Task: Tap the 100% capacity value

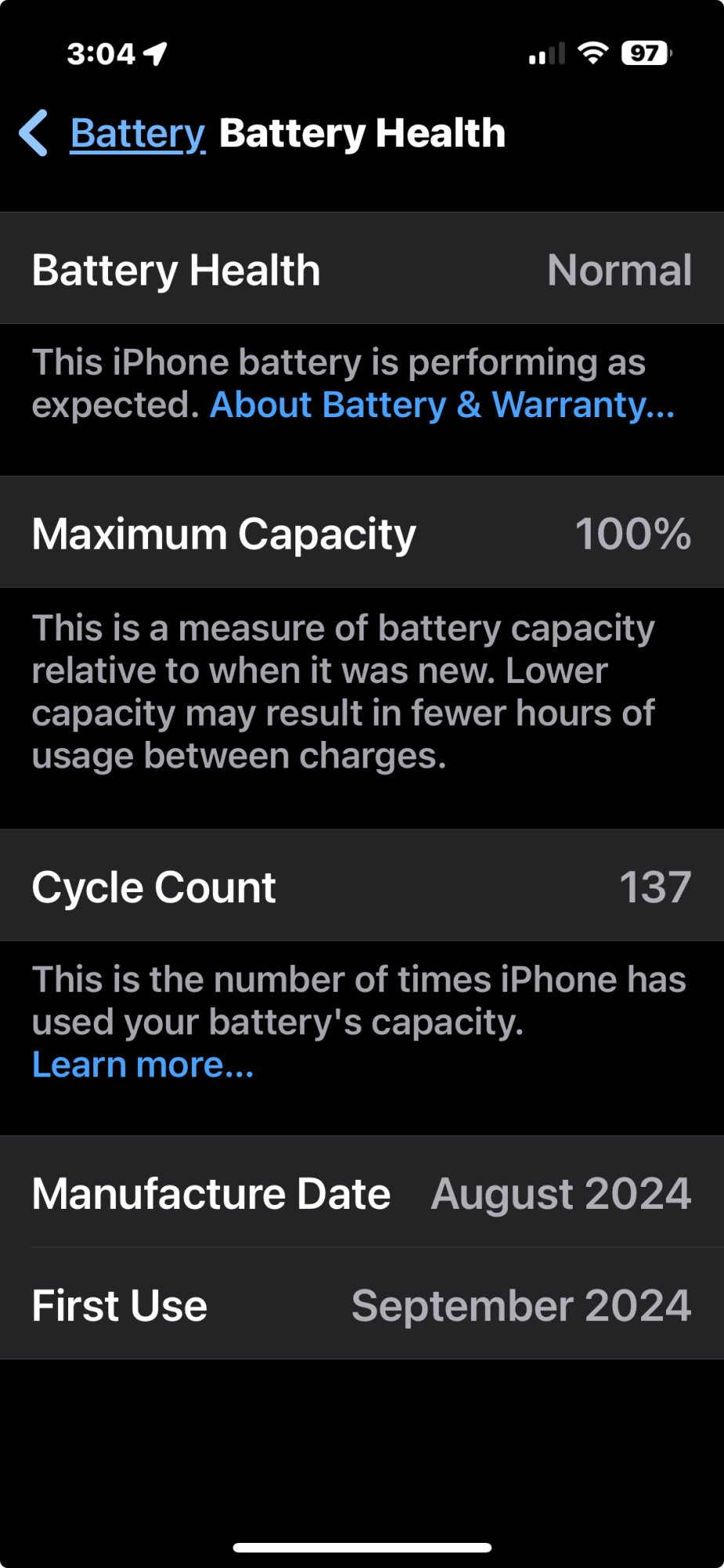Action: pos(633,534)
